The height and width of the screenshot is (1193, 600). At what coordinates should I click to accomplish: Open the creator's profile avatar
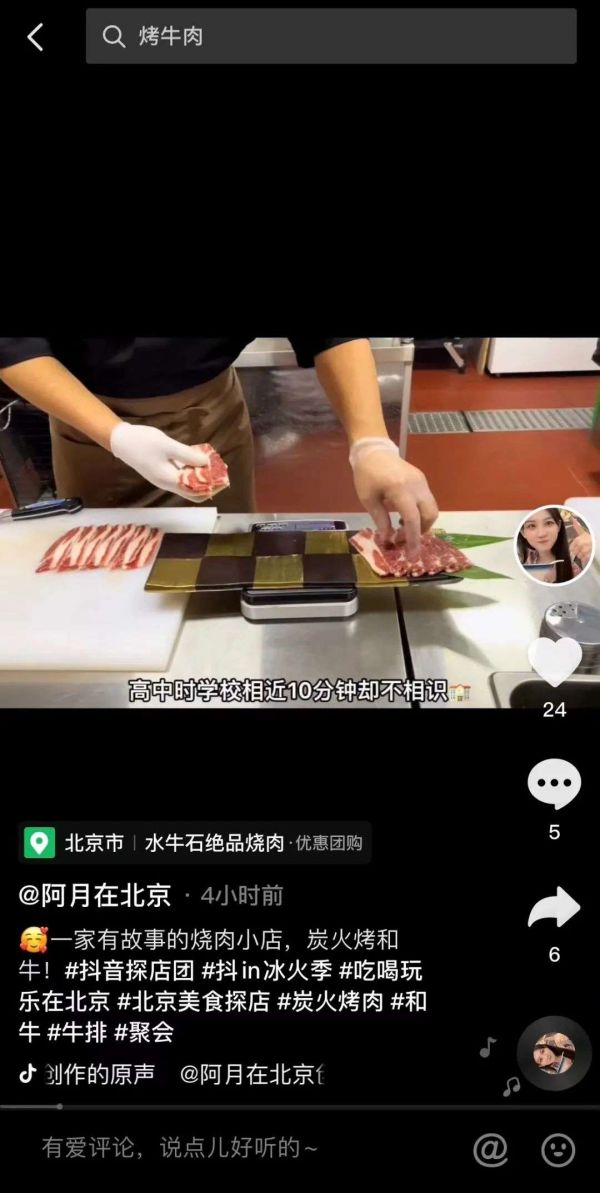tap(554, 545)
